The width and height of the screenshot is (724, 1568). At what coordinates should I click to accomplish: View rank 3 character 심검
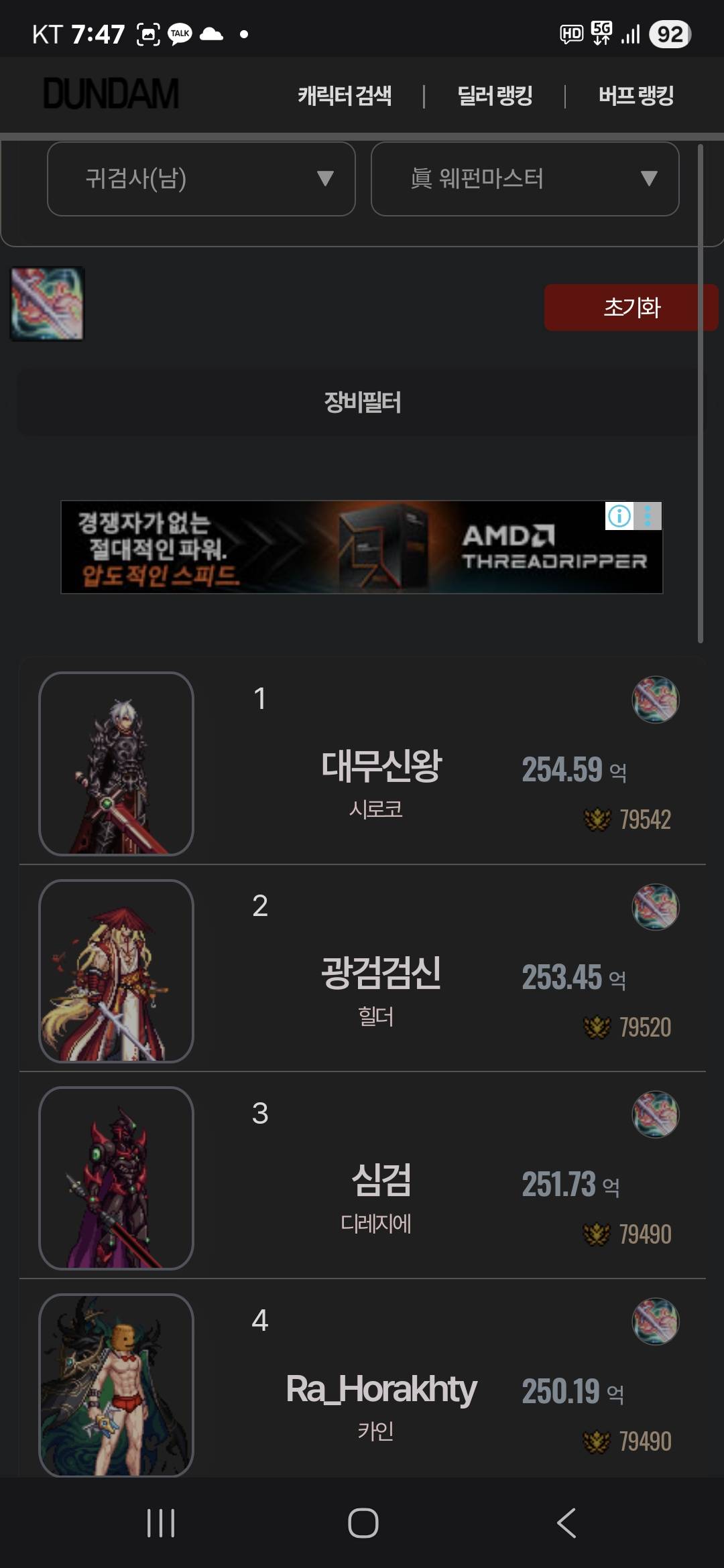[381, 1179]
